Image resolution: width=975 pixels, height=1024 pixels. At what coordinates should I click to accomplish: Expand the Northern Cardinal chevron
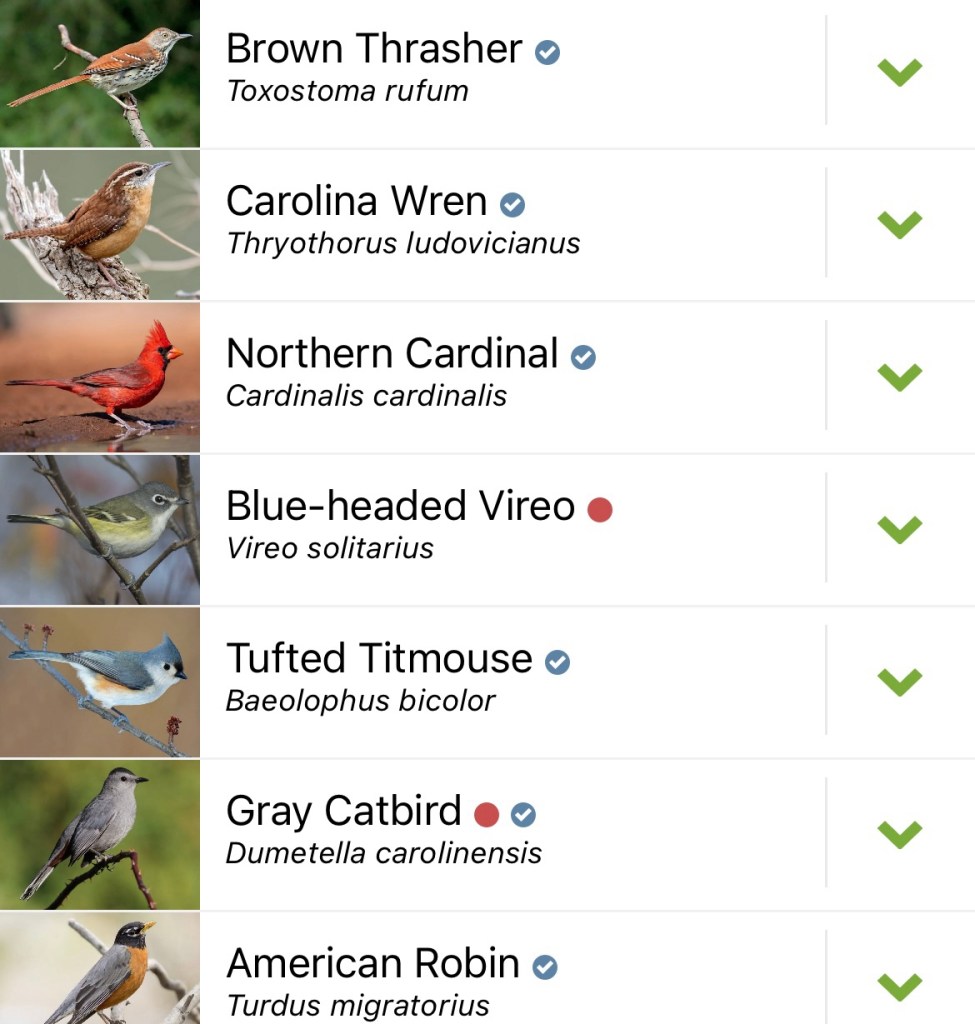pos(900,376)
